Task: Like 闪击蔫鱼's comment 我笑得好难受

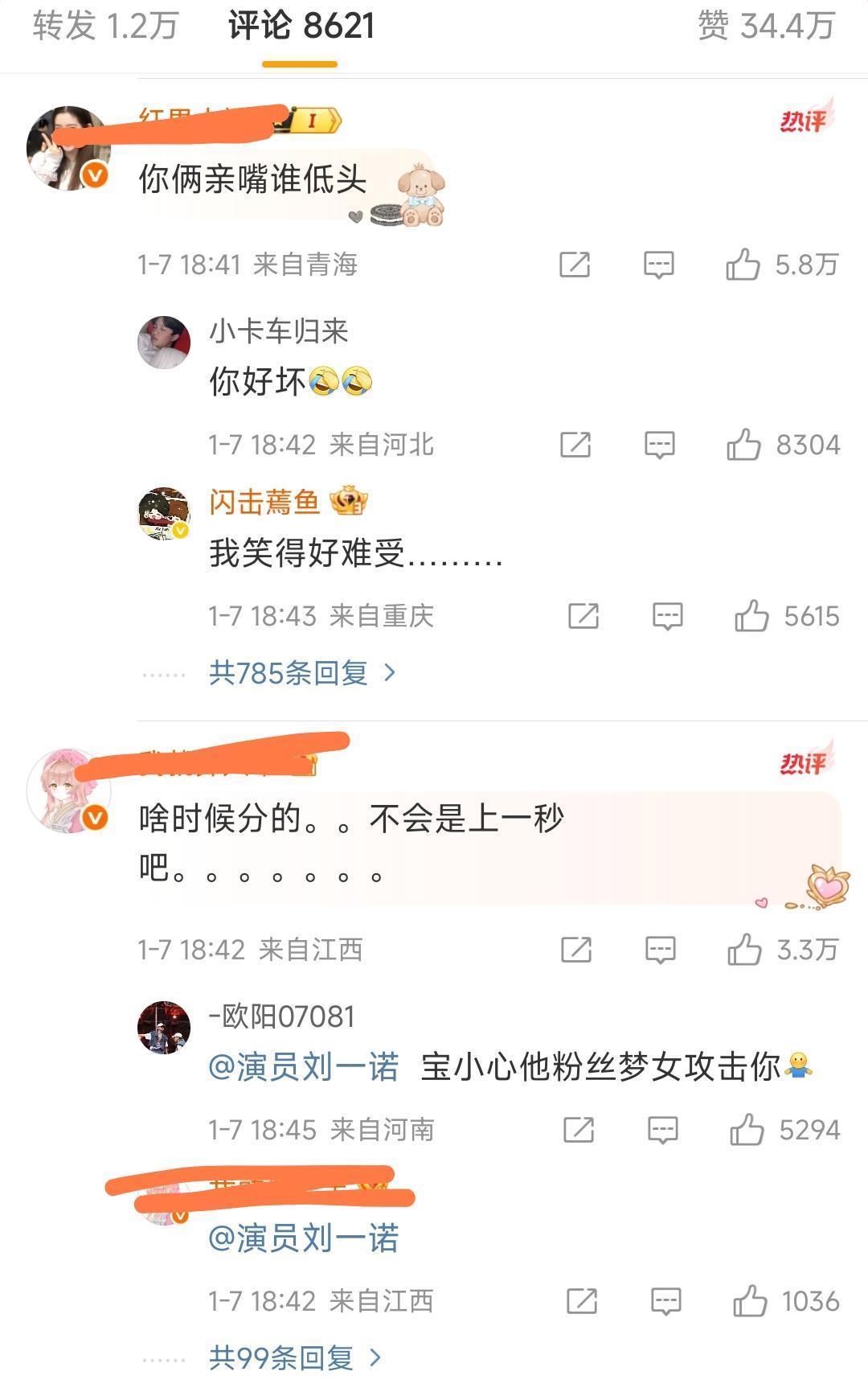Action: (x=751, y=617)
